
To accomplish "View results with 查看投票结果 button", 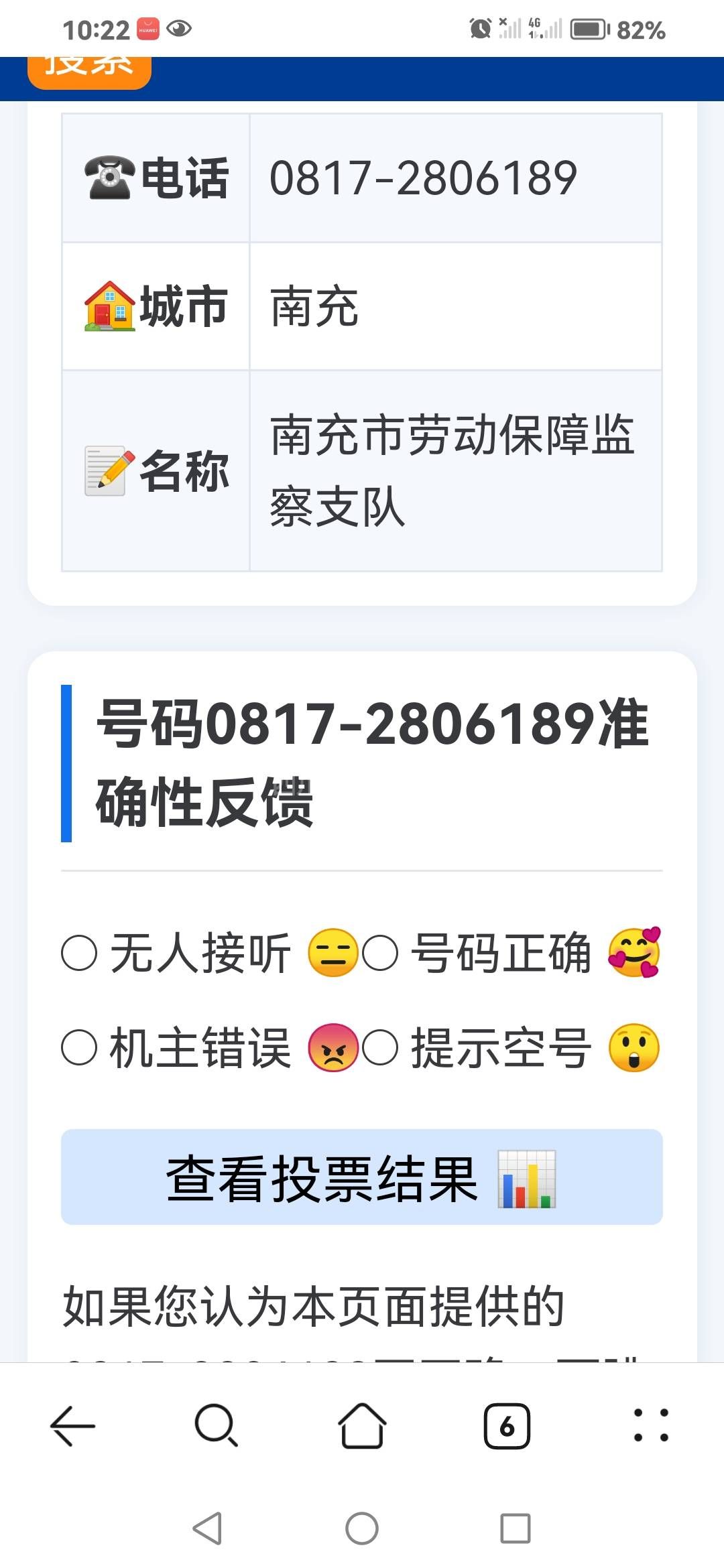I will 362,1177.
